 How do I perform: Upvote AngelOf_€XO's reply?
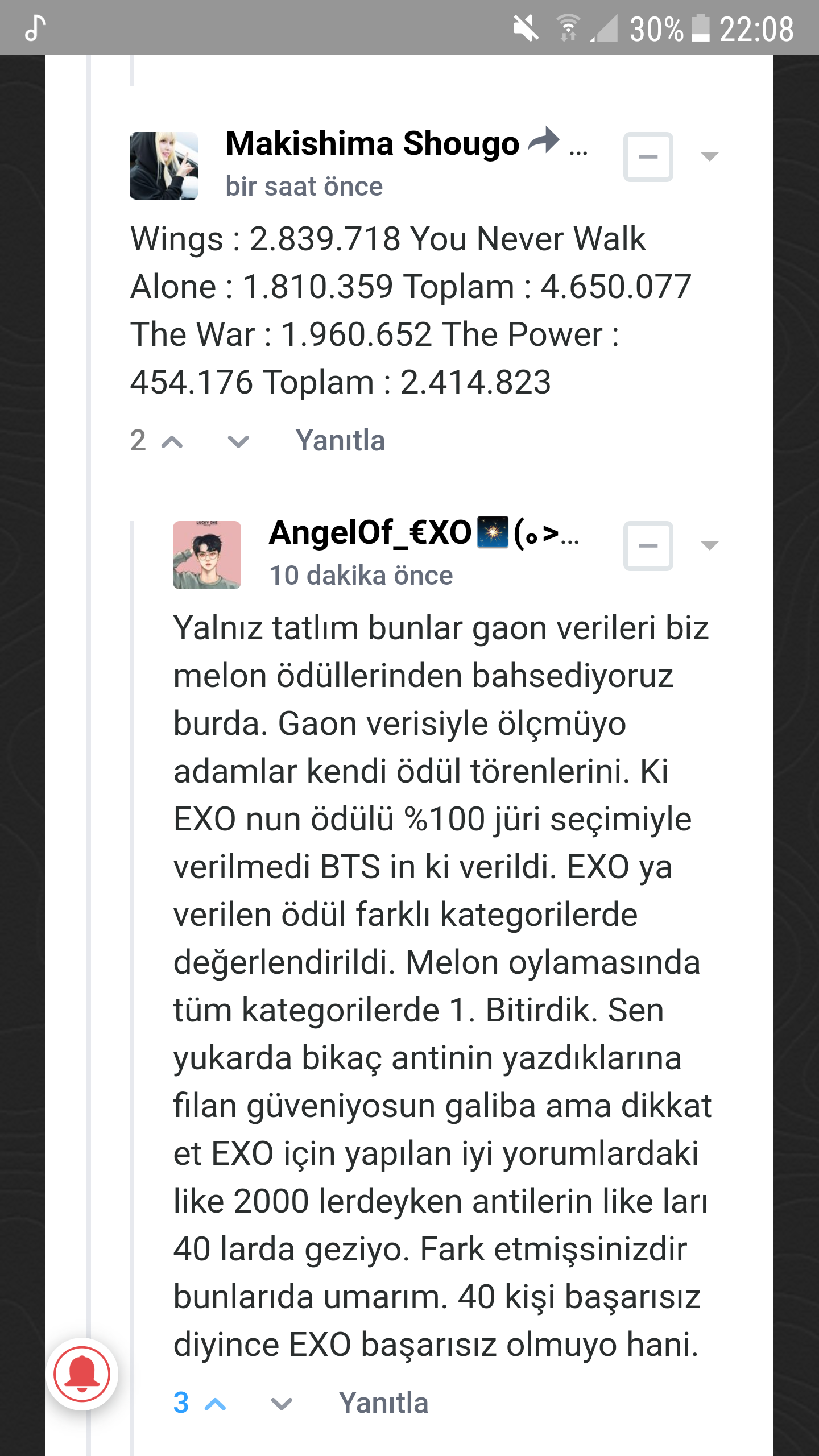[x=215, y=1404]
